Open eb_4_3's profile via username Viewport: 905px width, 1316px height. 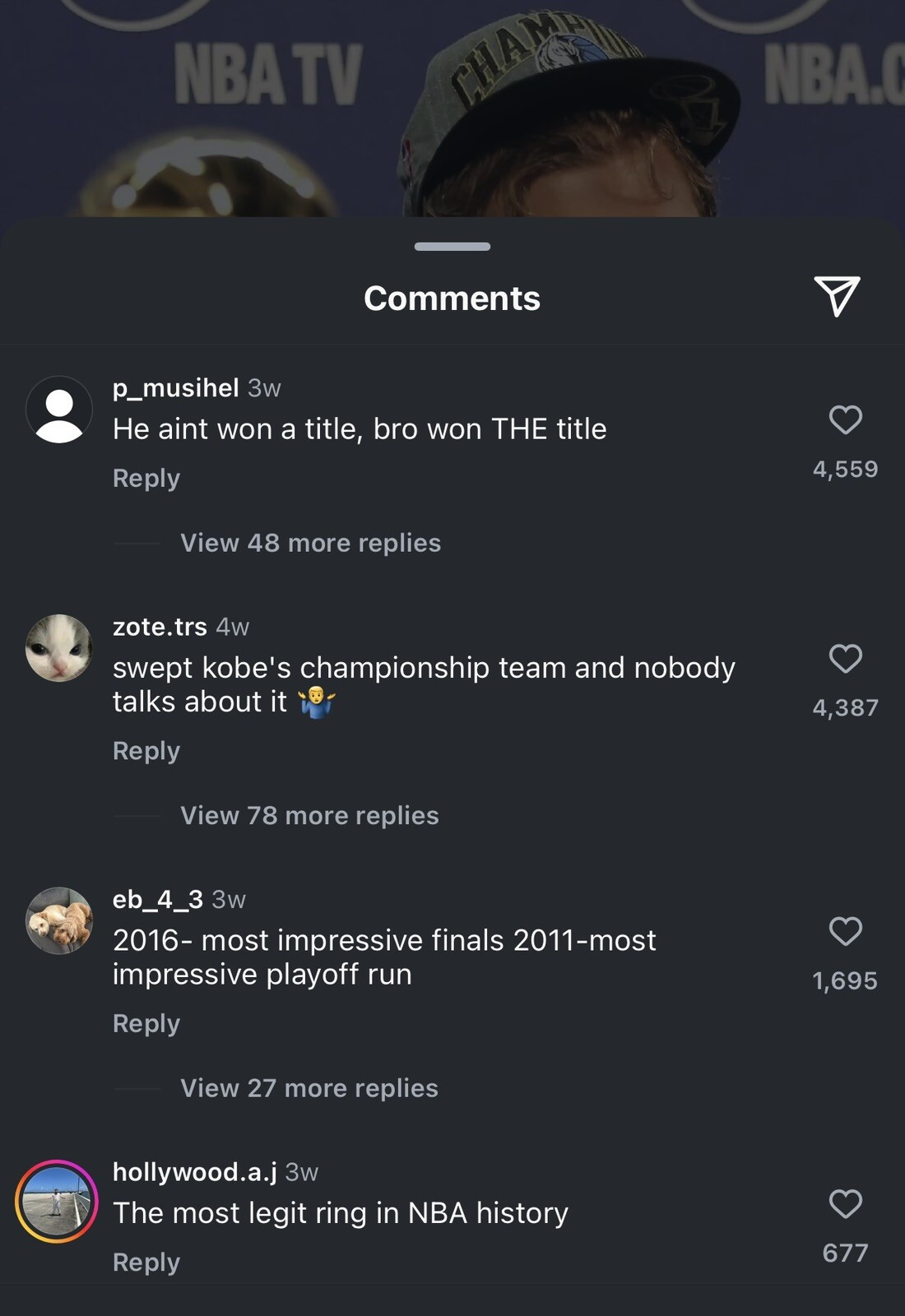tap(157, 900)
